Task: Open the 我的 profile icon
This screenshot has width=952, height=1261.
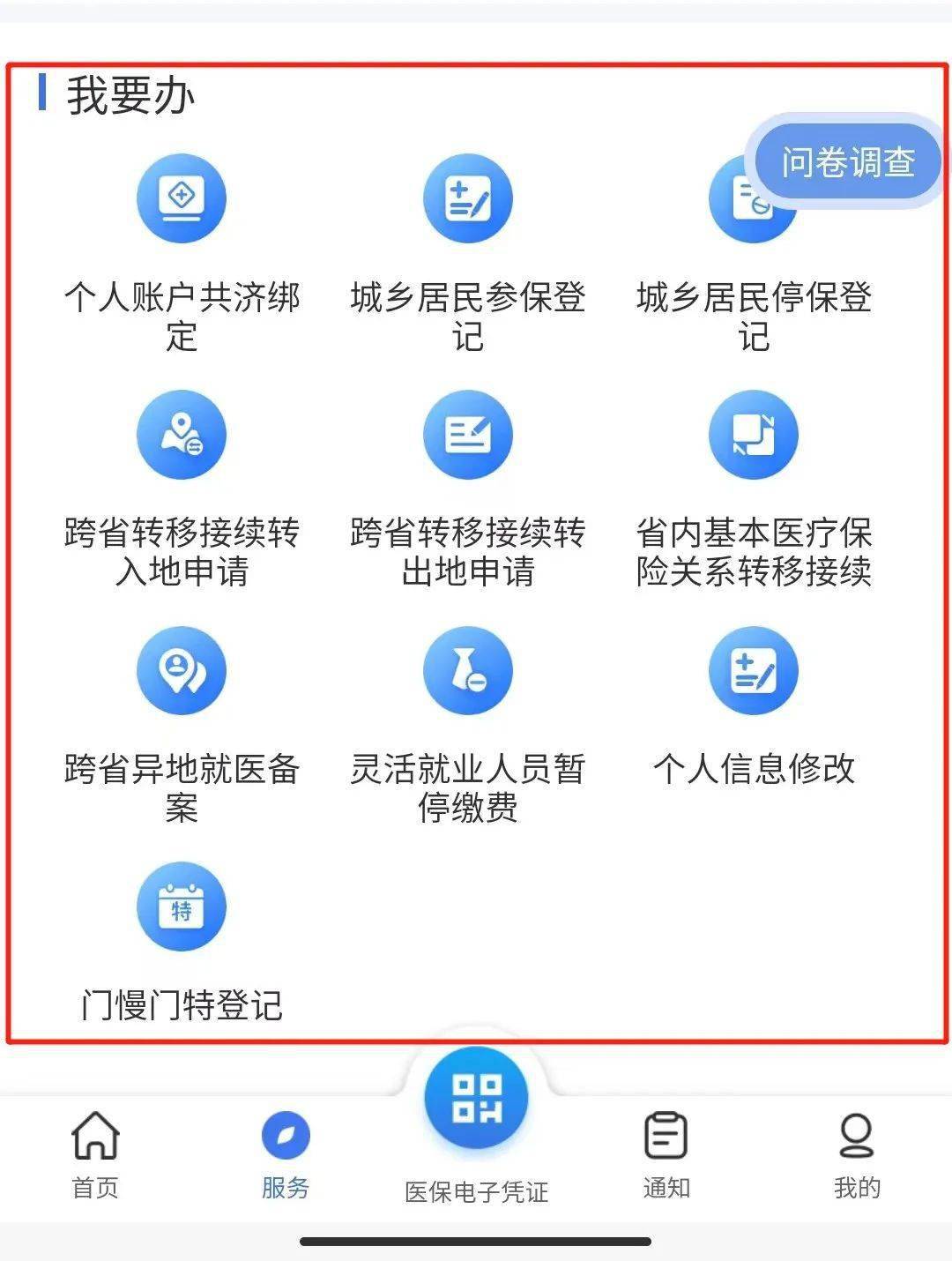Action: click(853, 1138)
